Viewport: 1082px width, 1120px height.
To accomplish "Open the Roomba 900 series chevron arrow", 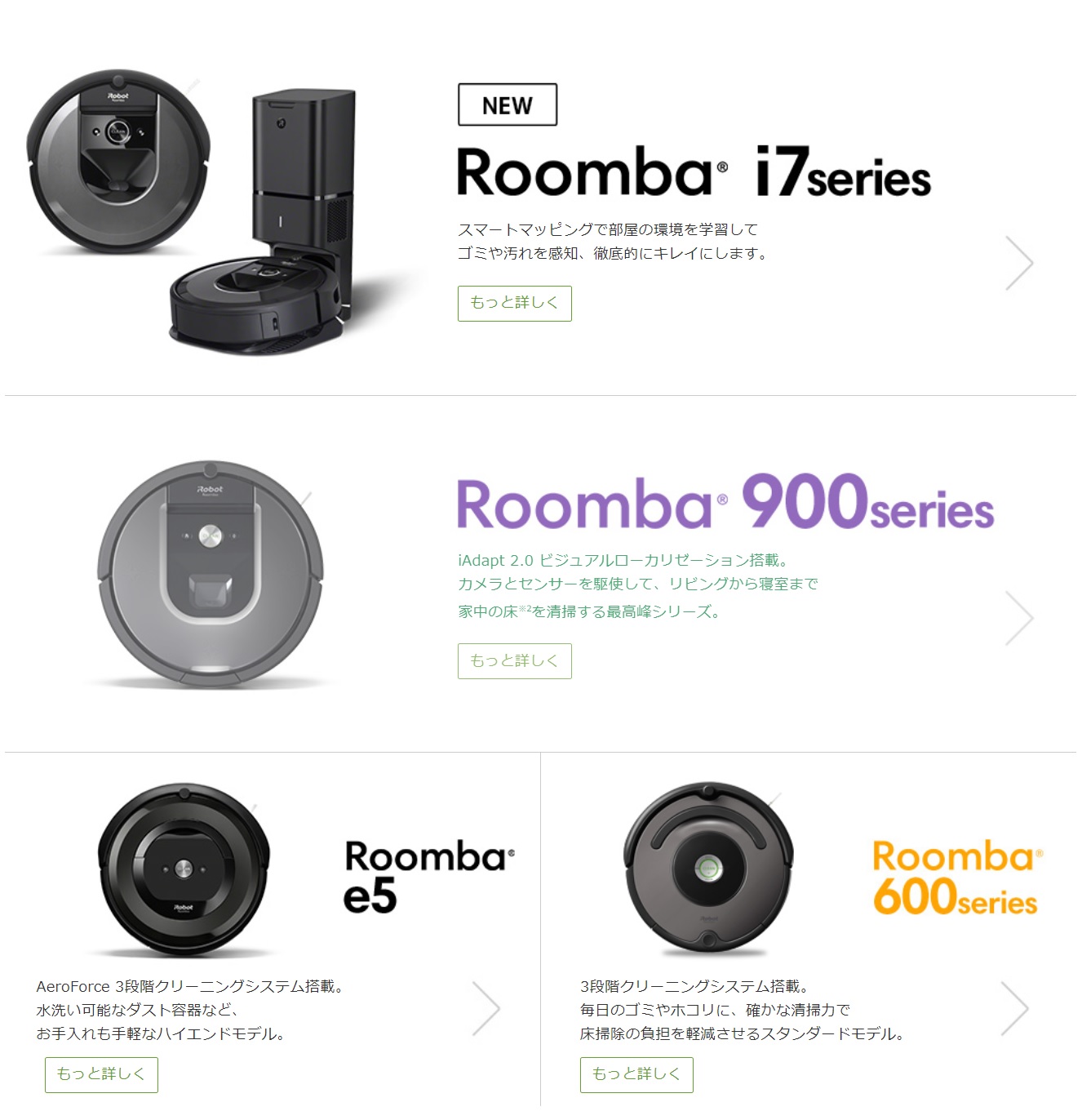I will tap(1019, 618).
